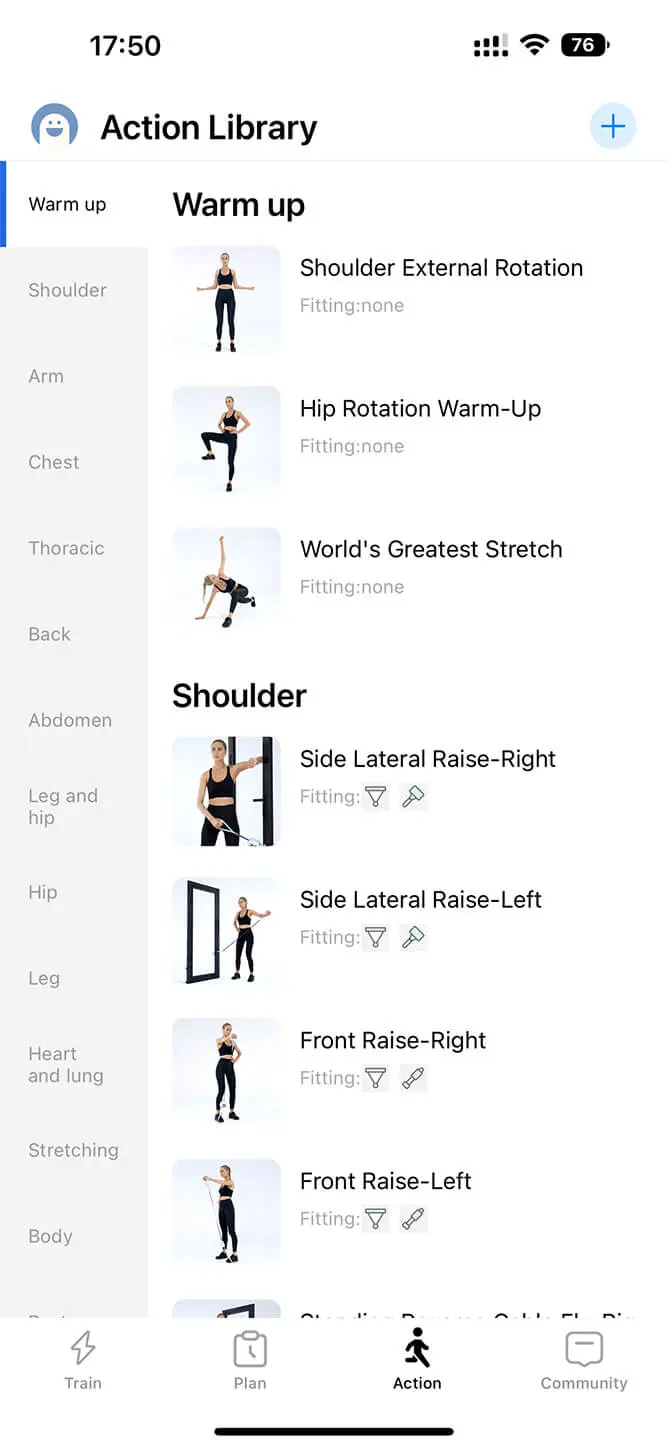Open the profile avatar

pos(55,127)
